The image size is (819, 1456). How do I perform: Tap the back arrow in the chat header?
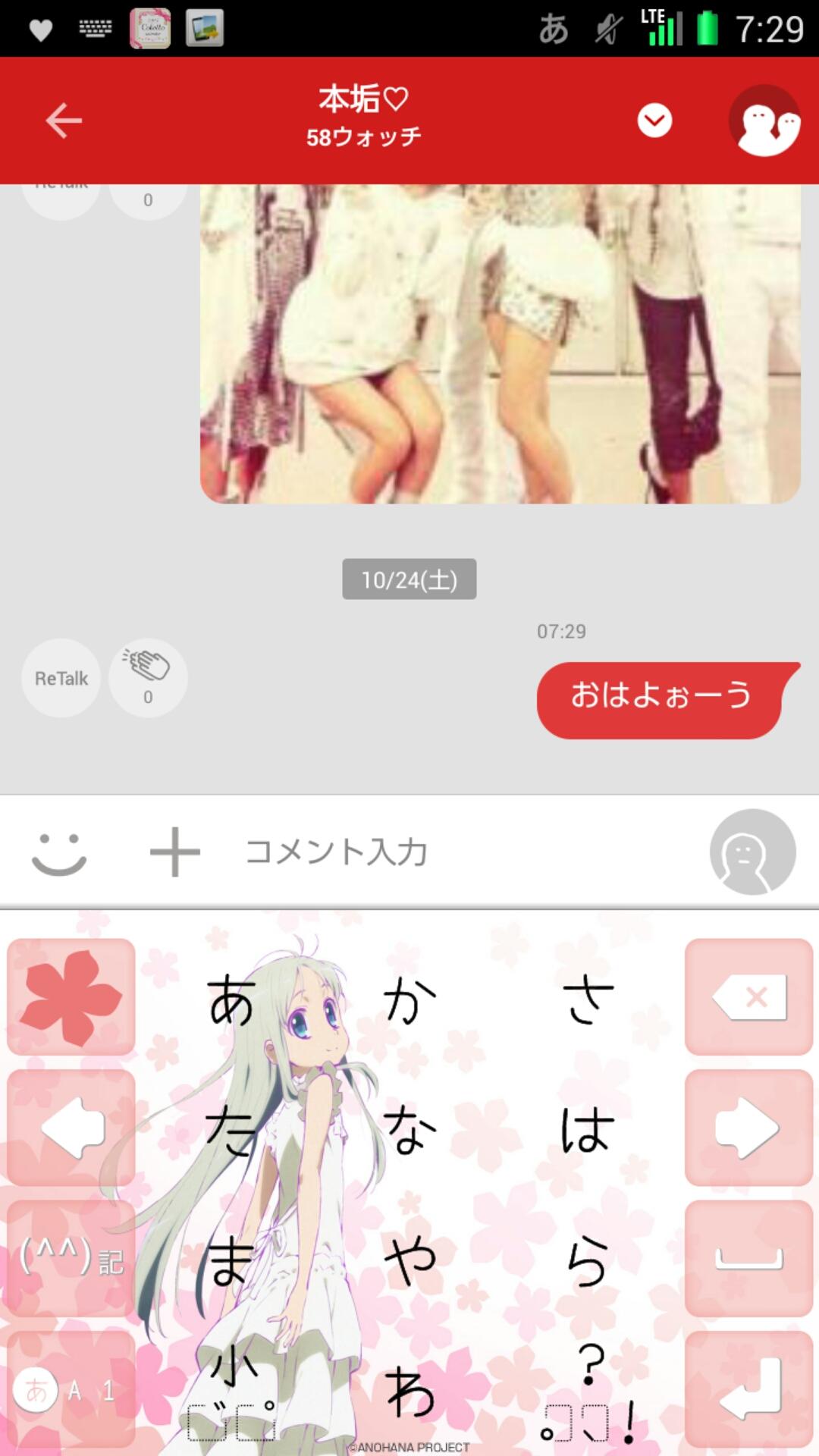63,119
